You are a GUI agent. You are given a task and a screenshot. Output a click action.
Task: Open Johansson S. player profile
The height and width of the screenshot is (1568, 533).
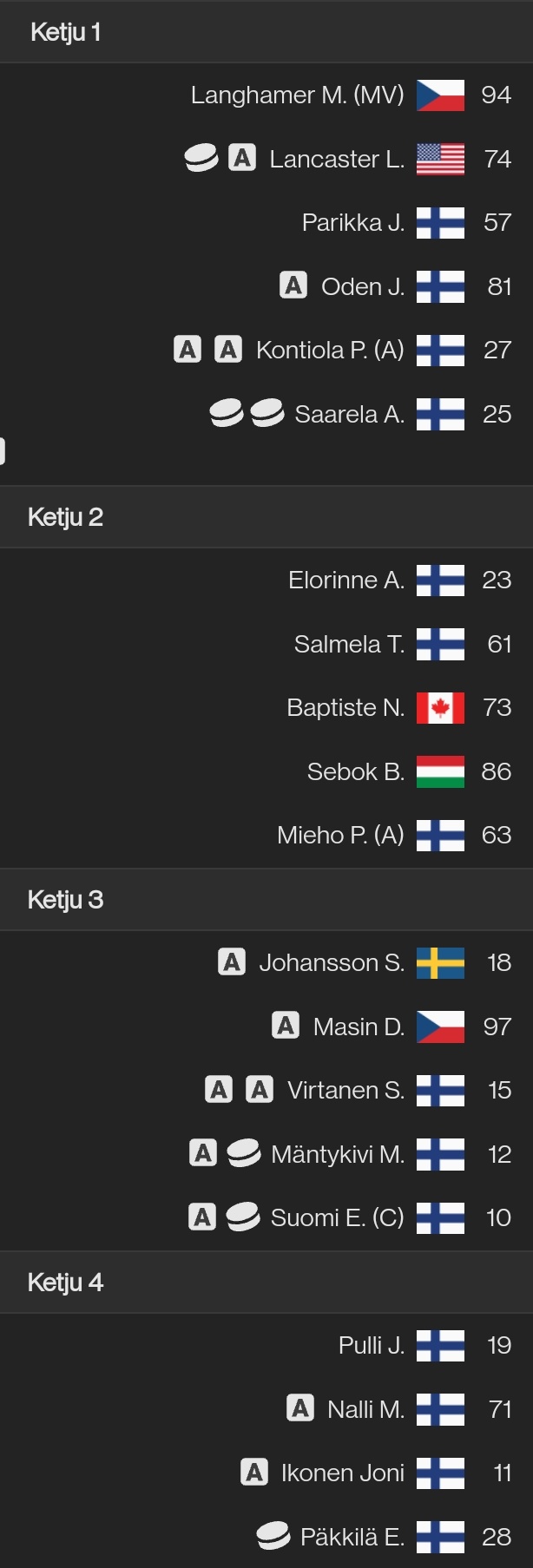(331, 963)
